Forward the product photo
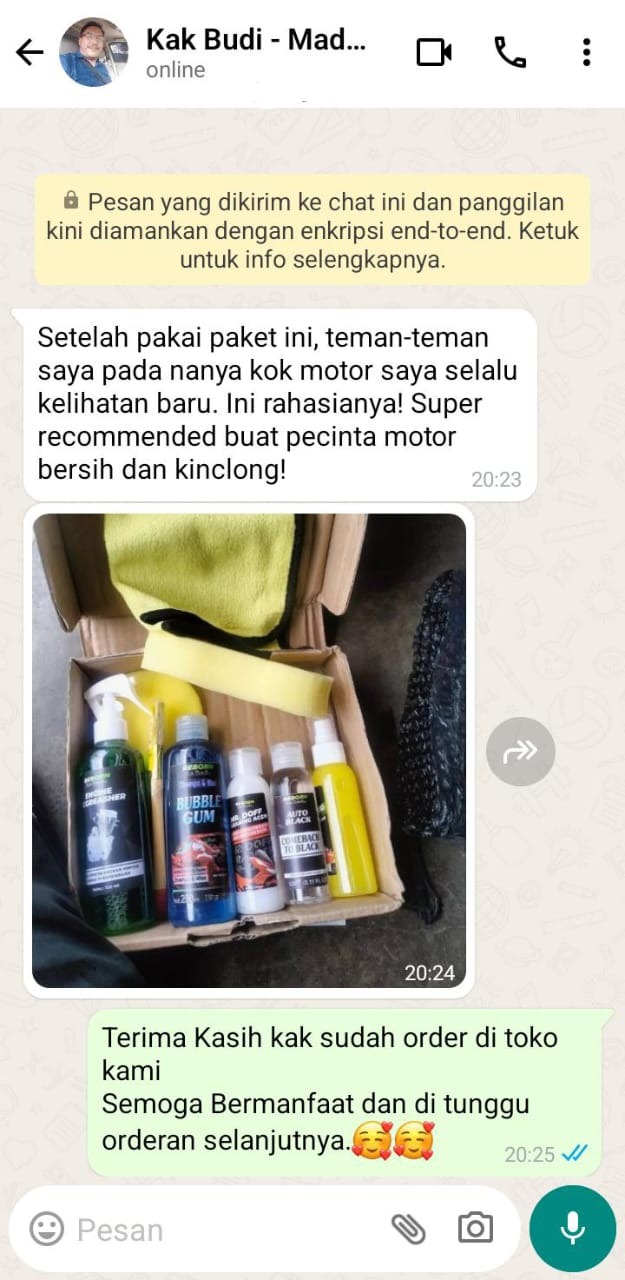The image size is (625, 1280). click(x=520, y=751)
